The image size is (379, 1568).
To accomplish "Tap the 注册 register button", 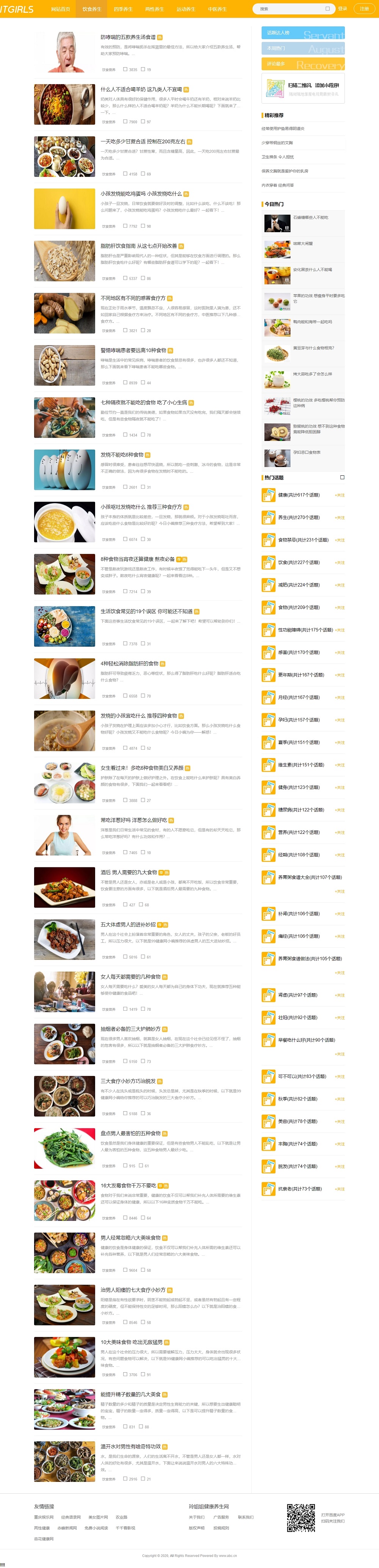I will tap(364, 9).
